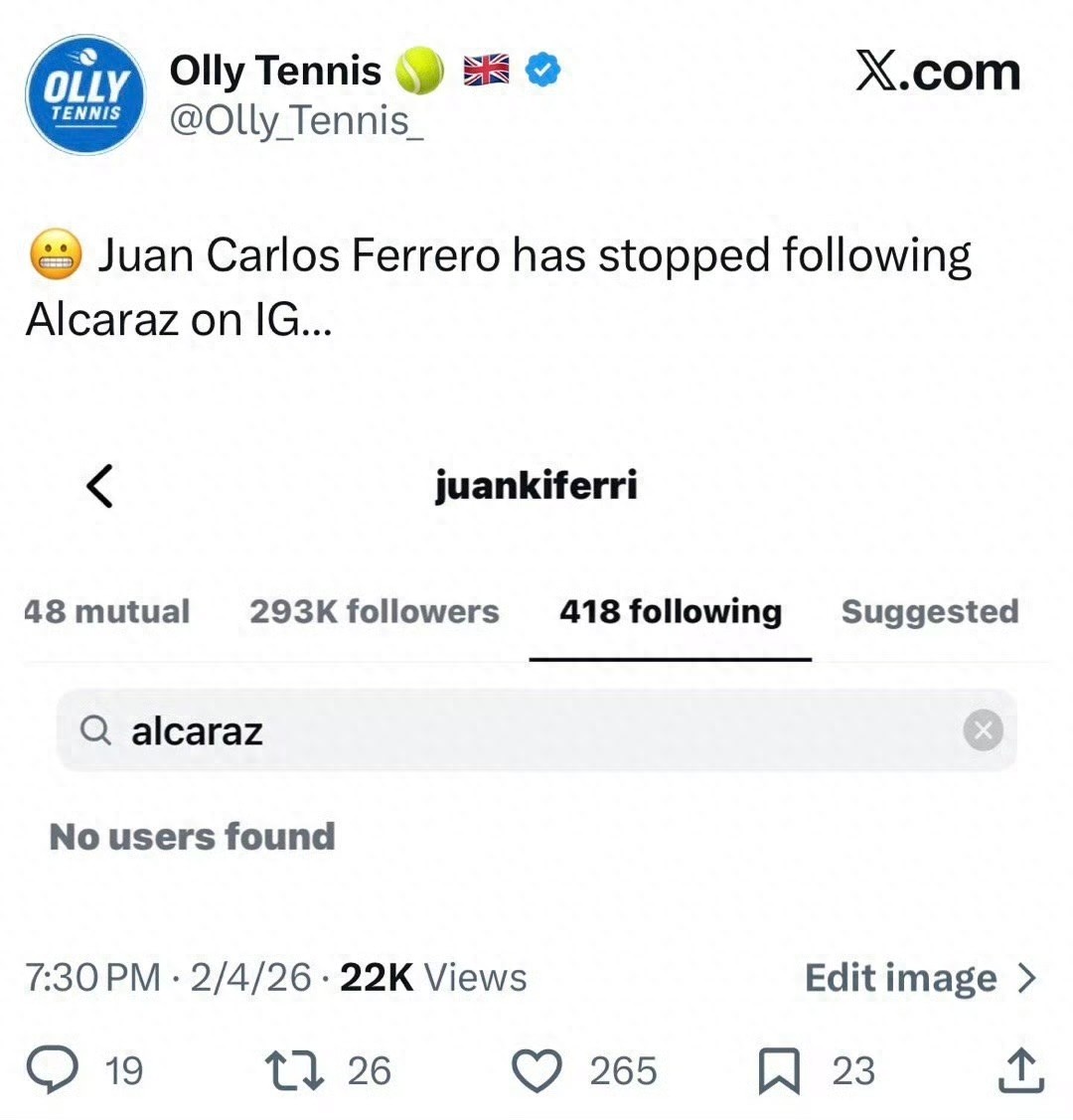Switch to the 293K followers tab
This screenshot has height=1120, width=1073.
(374, 612)
